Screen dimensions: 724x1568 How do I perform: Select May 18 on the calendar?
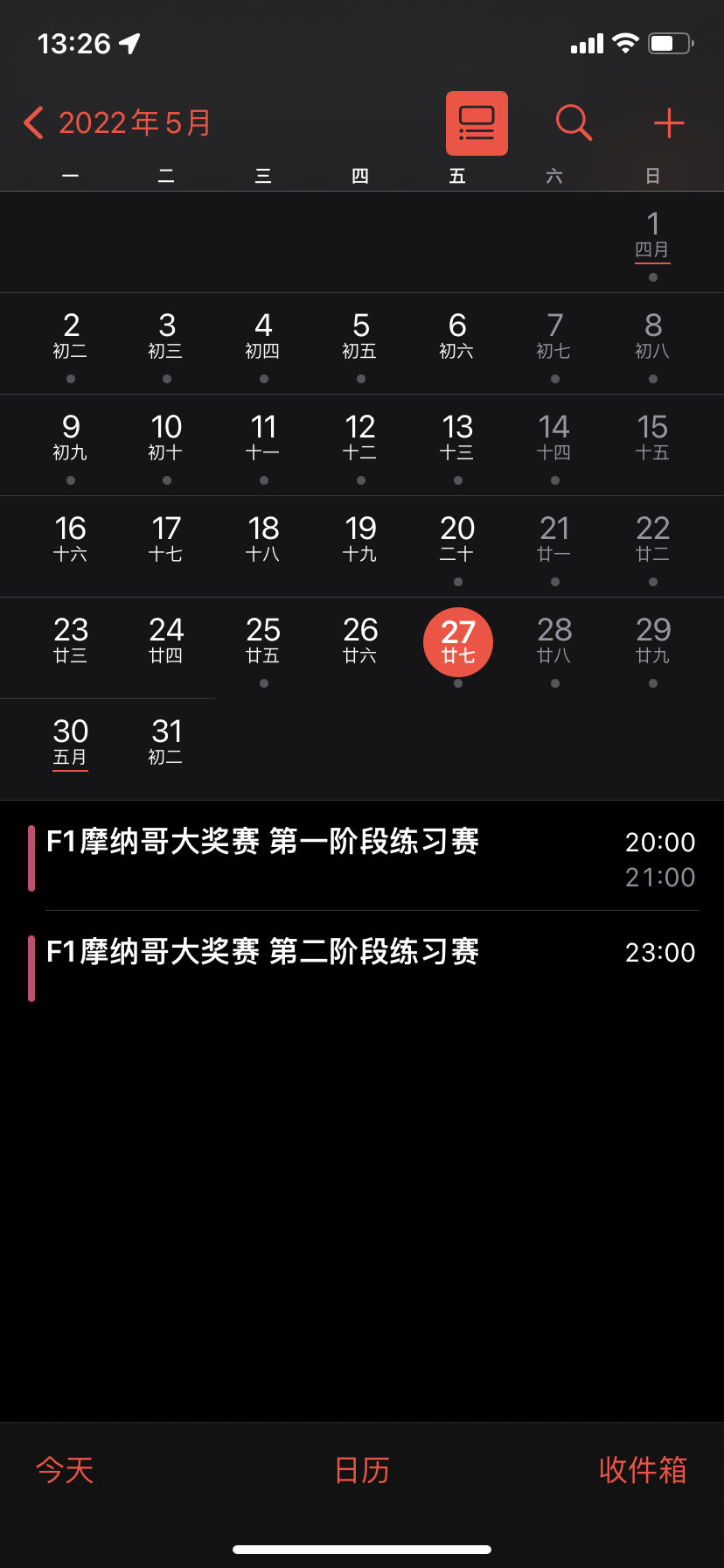pos(263,540)
